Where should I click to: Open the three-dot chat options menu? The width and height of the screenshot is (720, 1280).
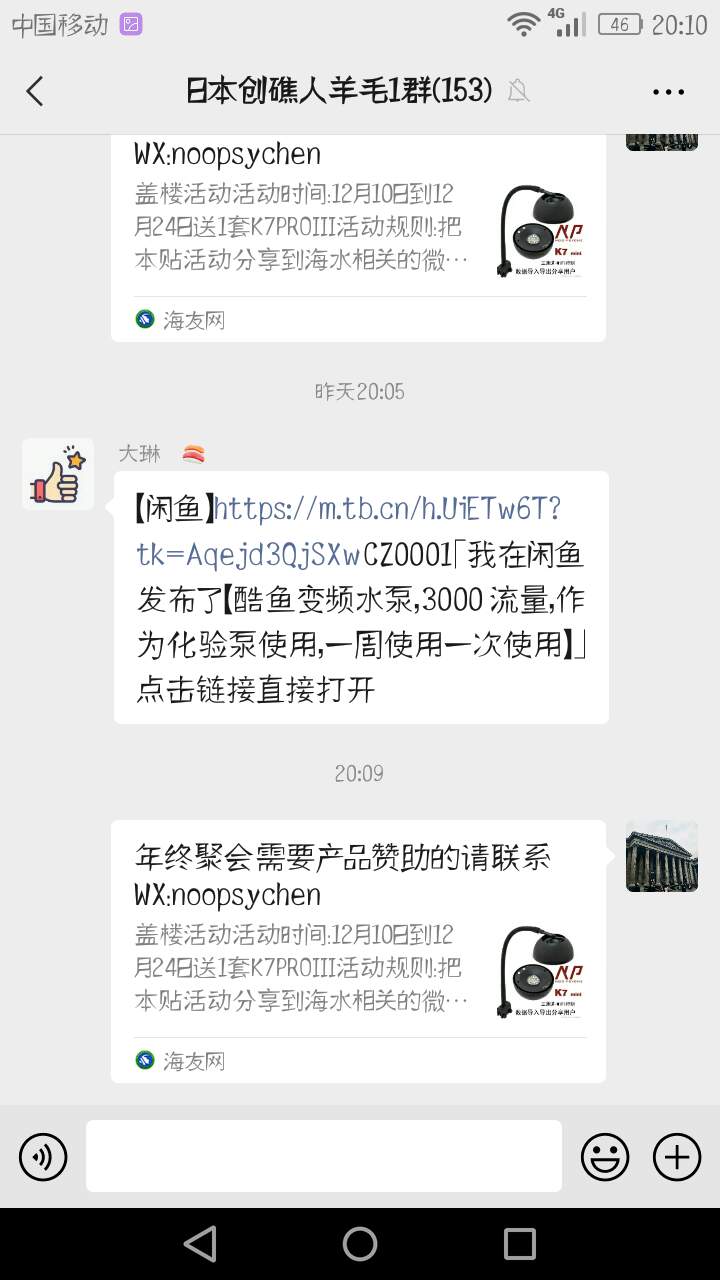pyautogui.click(x=668, y=92)
